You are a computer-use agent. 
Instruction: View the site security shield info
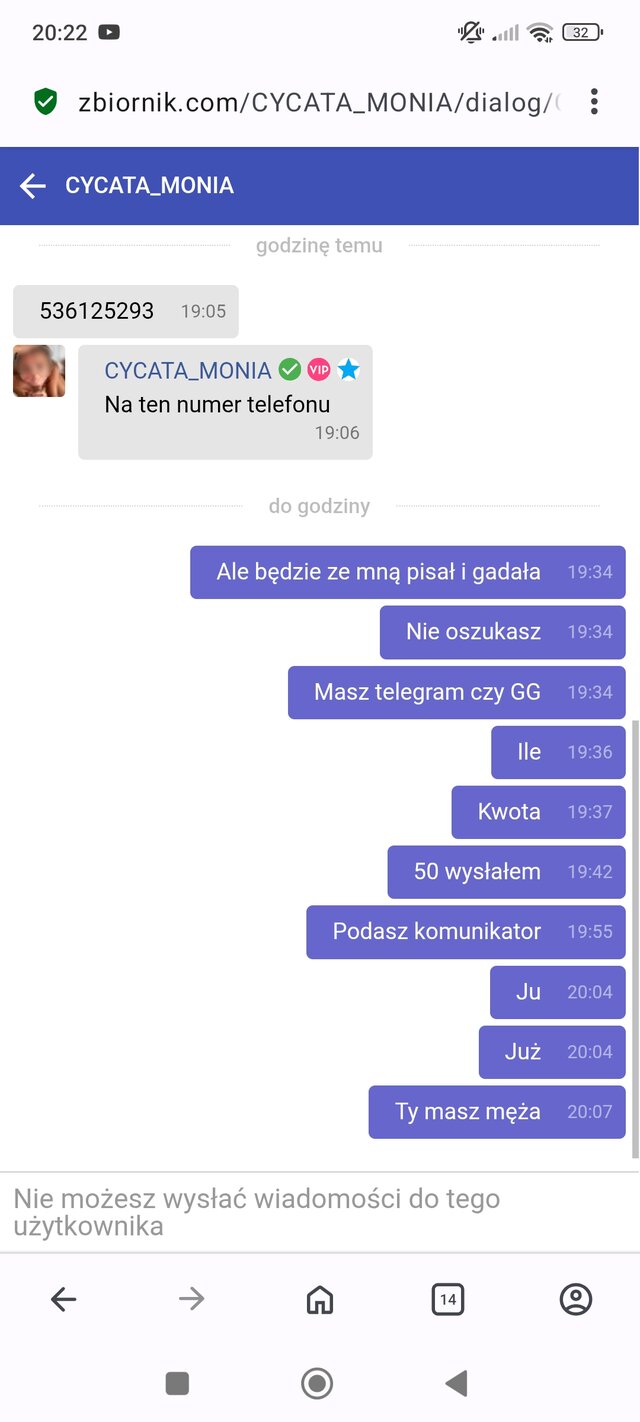pos(45,101)
